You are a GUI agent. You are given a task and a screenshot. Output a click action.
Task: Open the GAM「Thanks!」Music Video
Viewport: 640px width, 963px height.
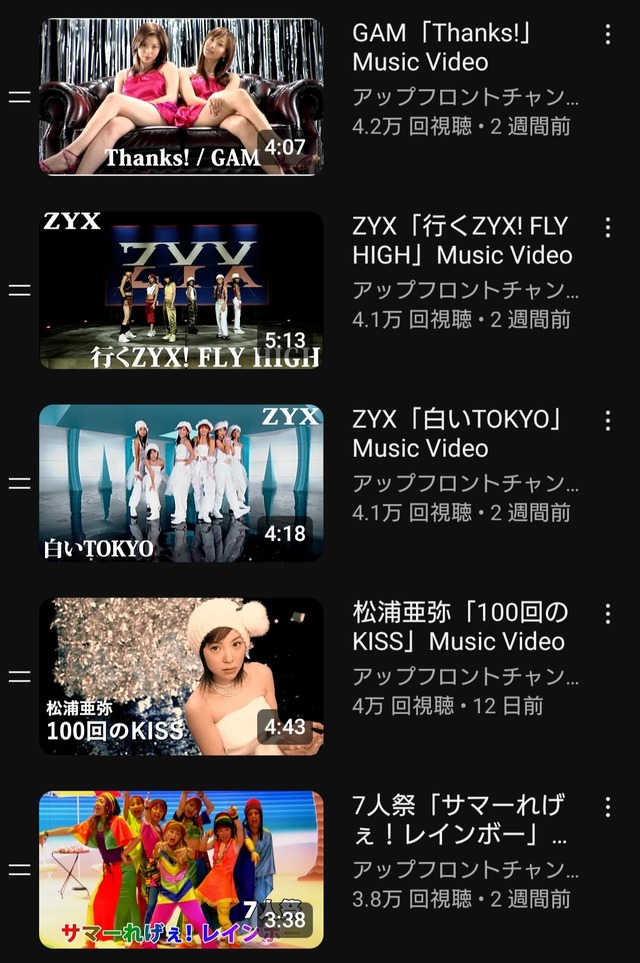pos(181,97)
